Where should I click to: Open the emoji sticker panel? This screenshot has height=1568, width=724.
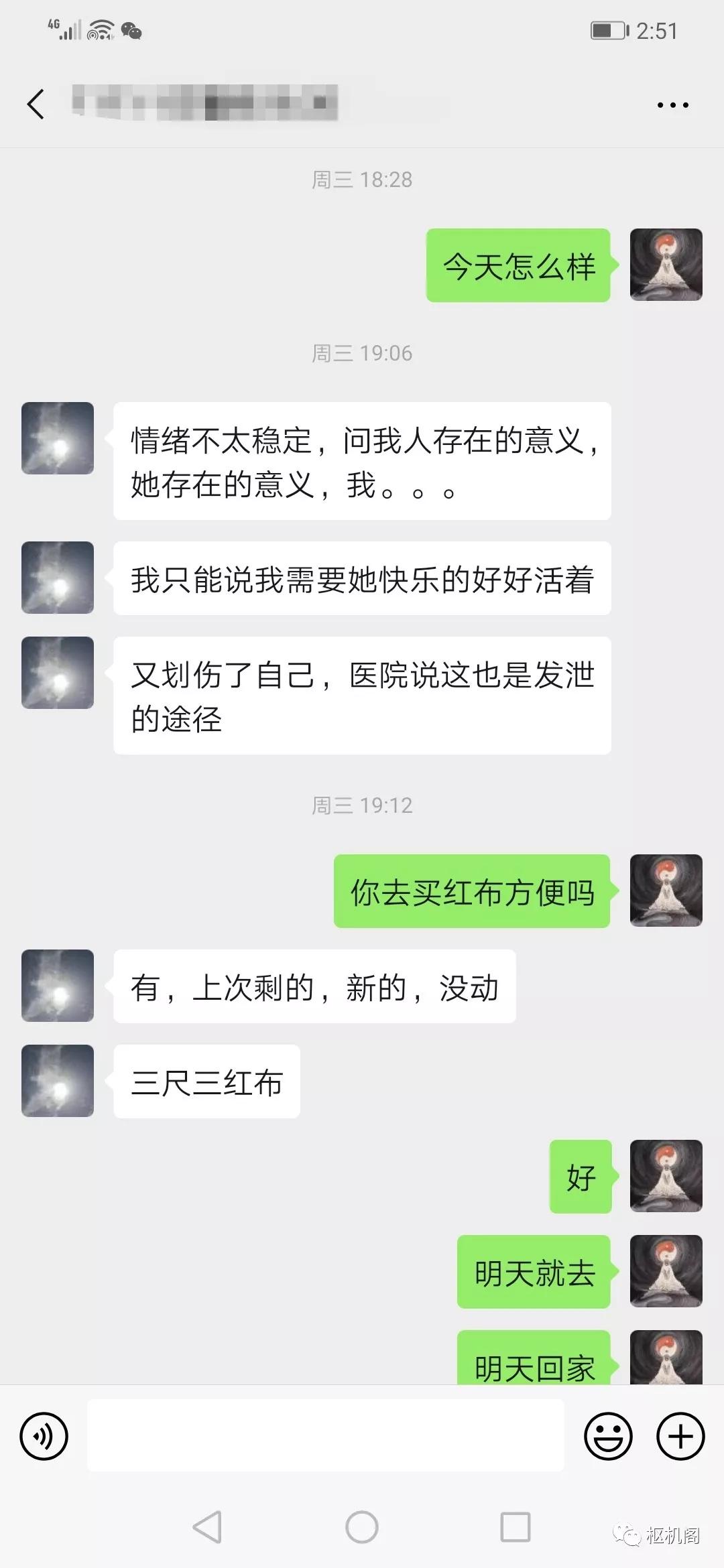tap(608, 1436)
